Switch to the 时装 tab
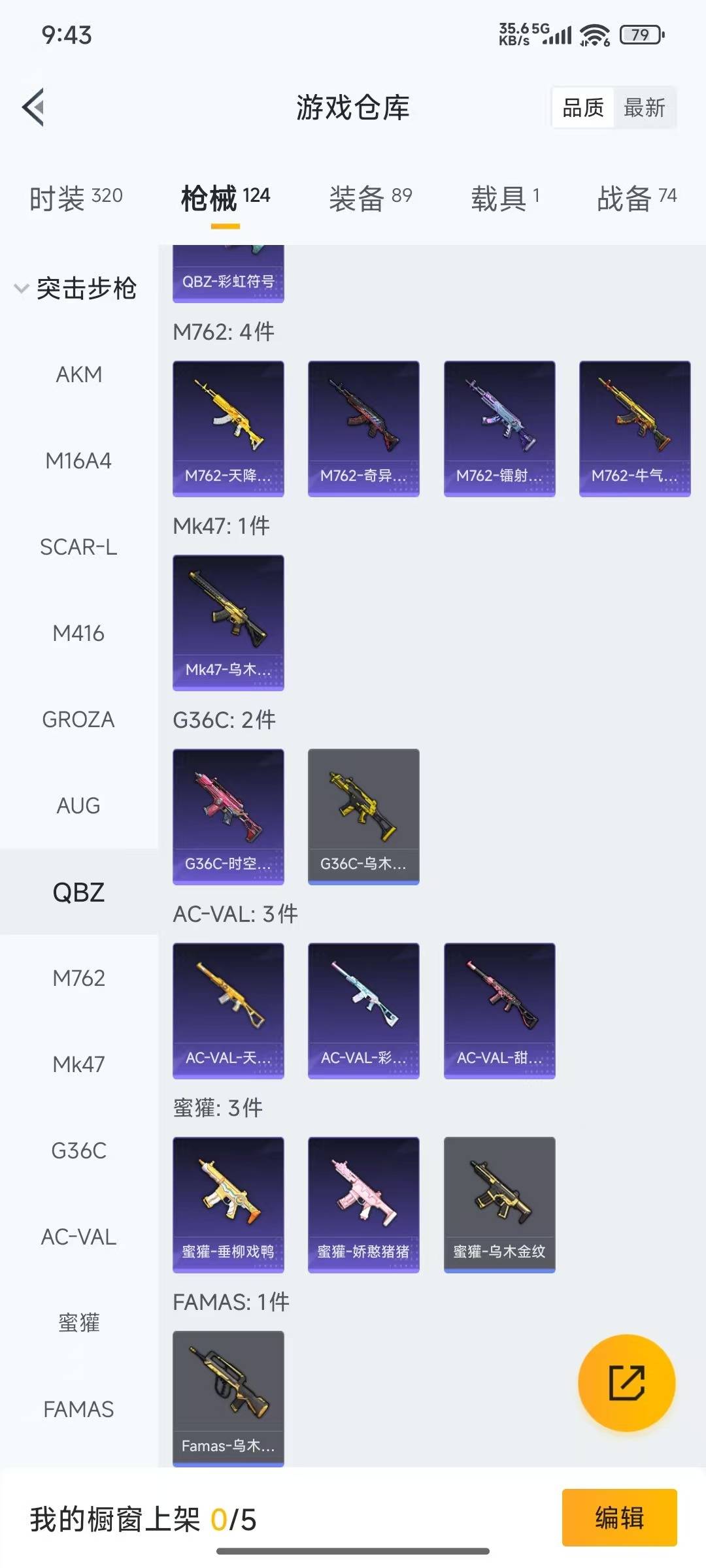This screenshot has width=706, height=1568. click(76, 197)
